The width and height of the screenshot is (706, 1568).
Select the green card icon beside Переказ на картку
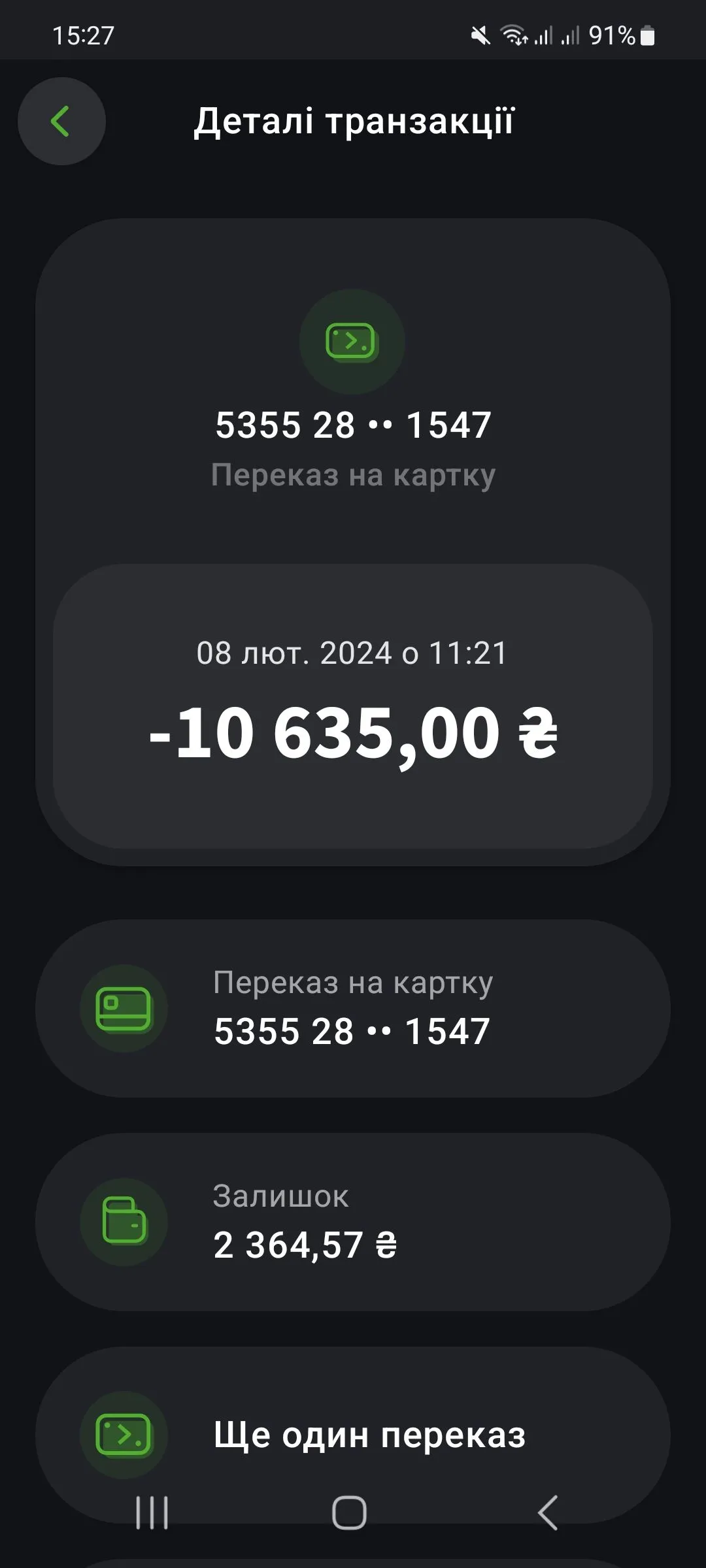(x=124, y=1008)
